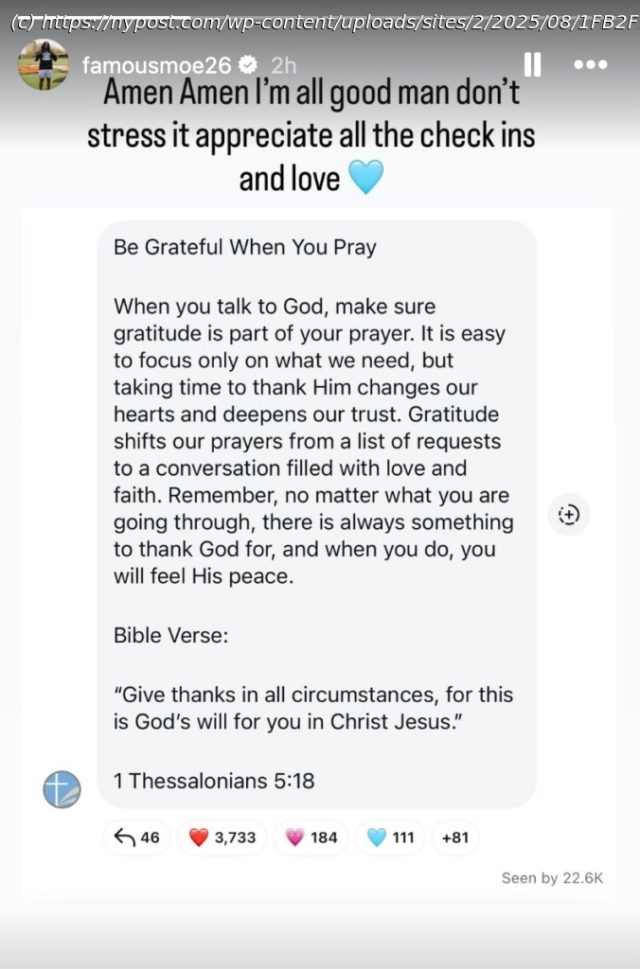Open profile via the famousmoe26 username

(x=156, y=66)
